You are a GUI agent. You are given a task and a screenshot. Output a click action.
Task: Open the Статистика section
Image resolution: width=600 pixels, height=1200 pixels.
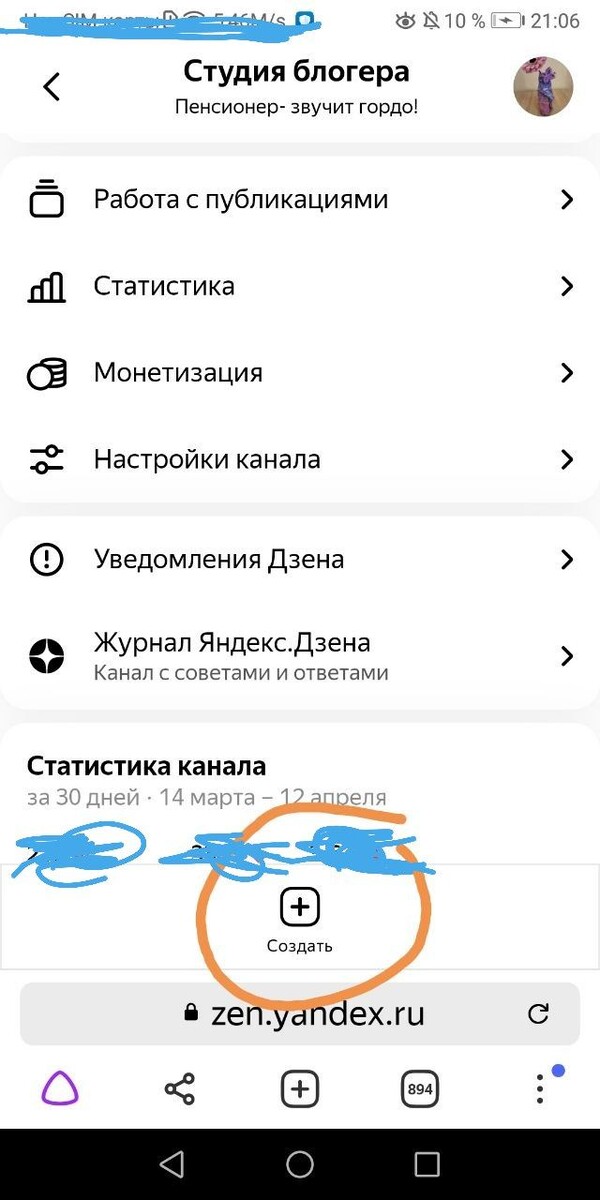coord(300,286)
